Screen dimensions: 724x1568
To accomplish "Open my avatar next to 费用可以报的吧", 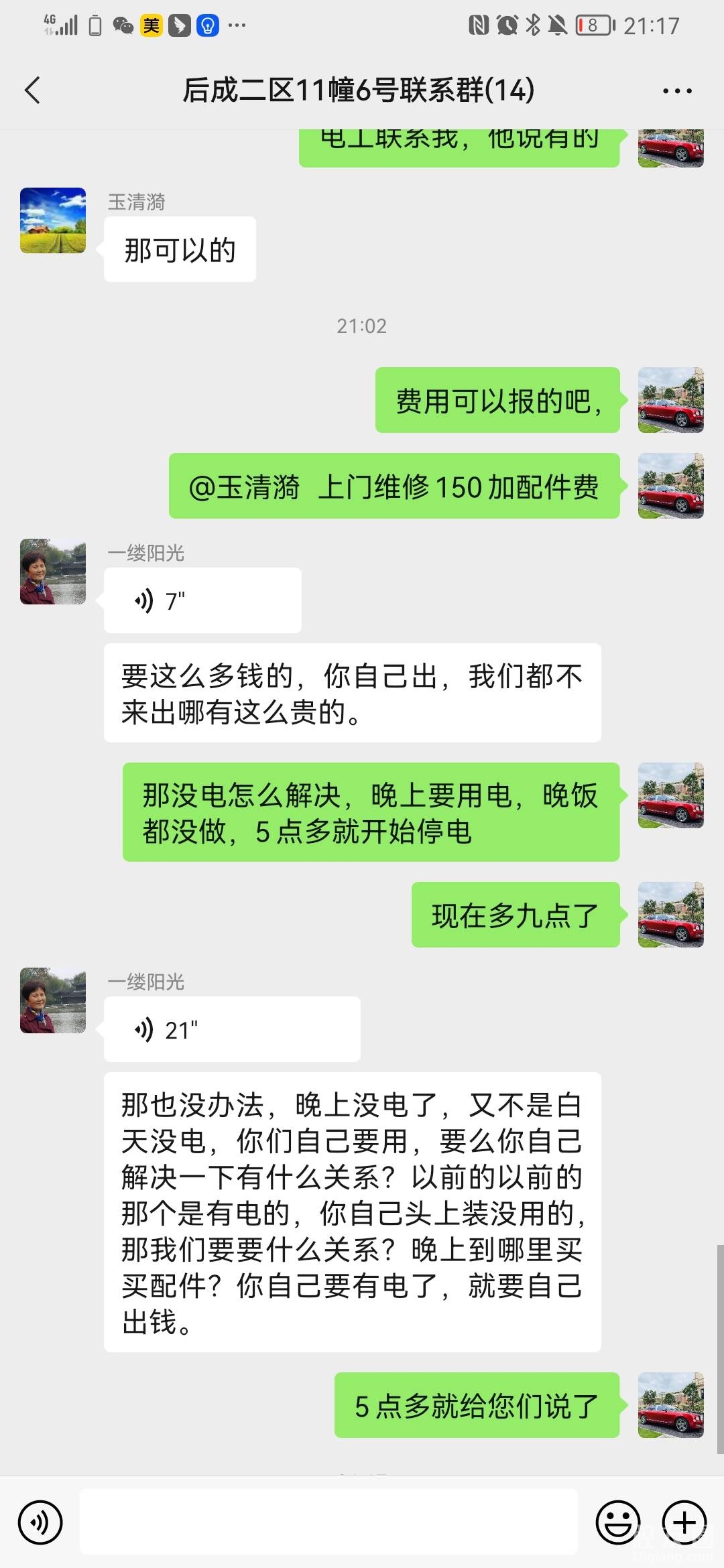I will point(670,400).
